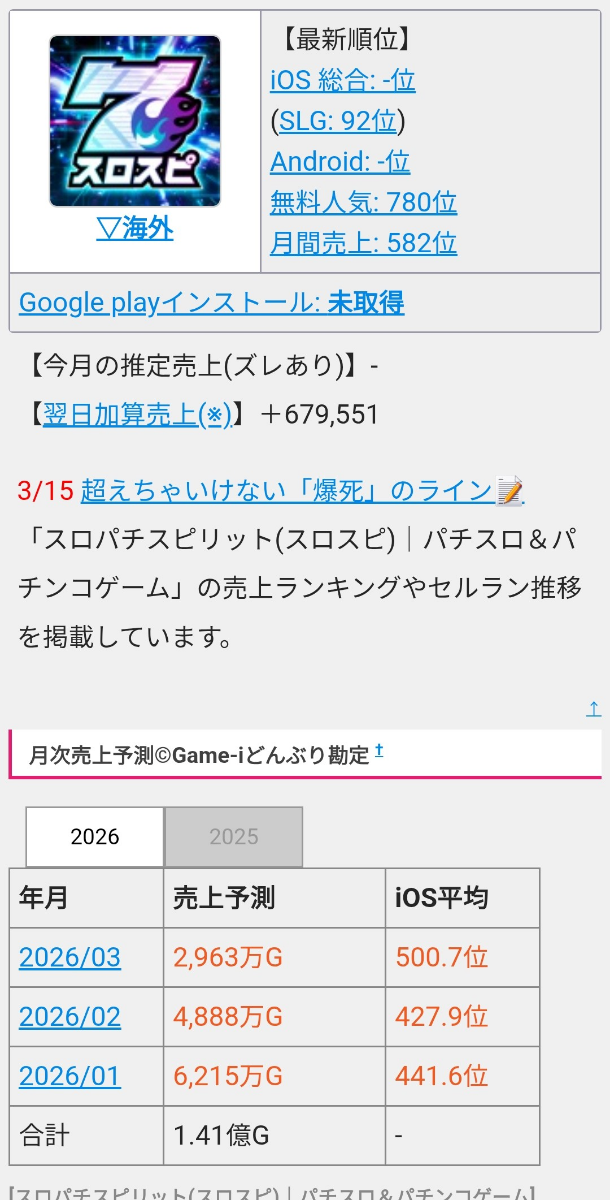Image resolution: width=610 pixels, height=1200 pixels.
Task: Open the 2026/02 monthly details
Action: pos(70,1017)
